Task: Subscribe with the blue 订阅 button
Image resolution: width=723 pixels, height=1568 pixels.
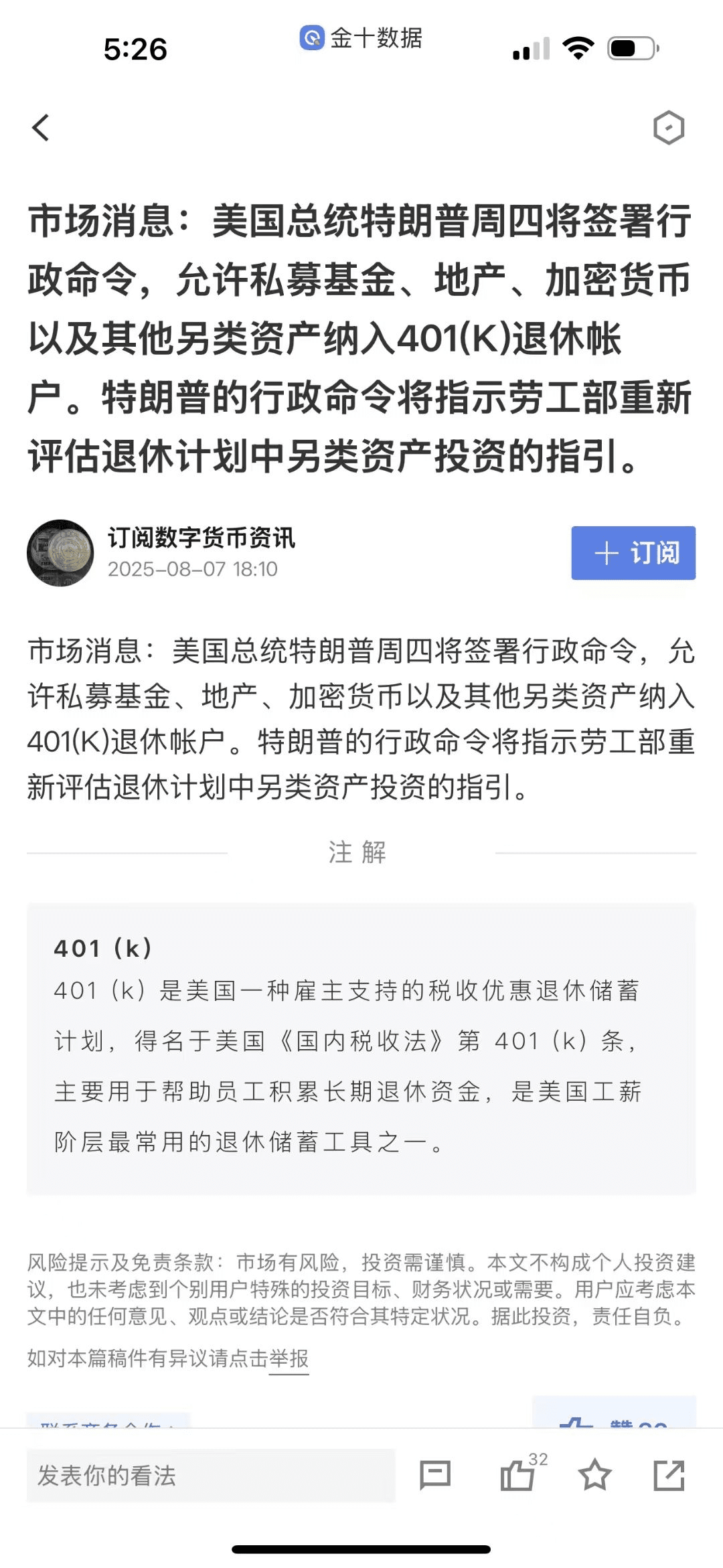Action: pyautogui.click(x=633, y=553)
